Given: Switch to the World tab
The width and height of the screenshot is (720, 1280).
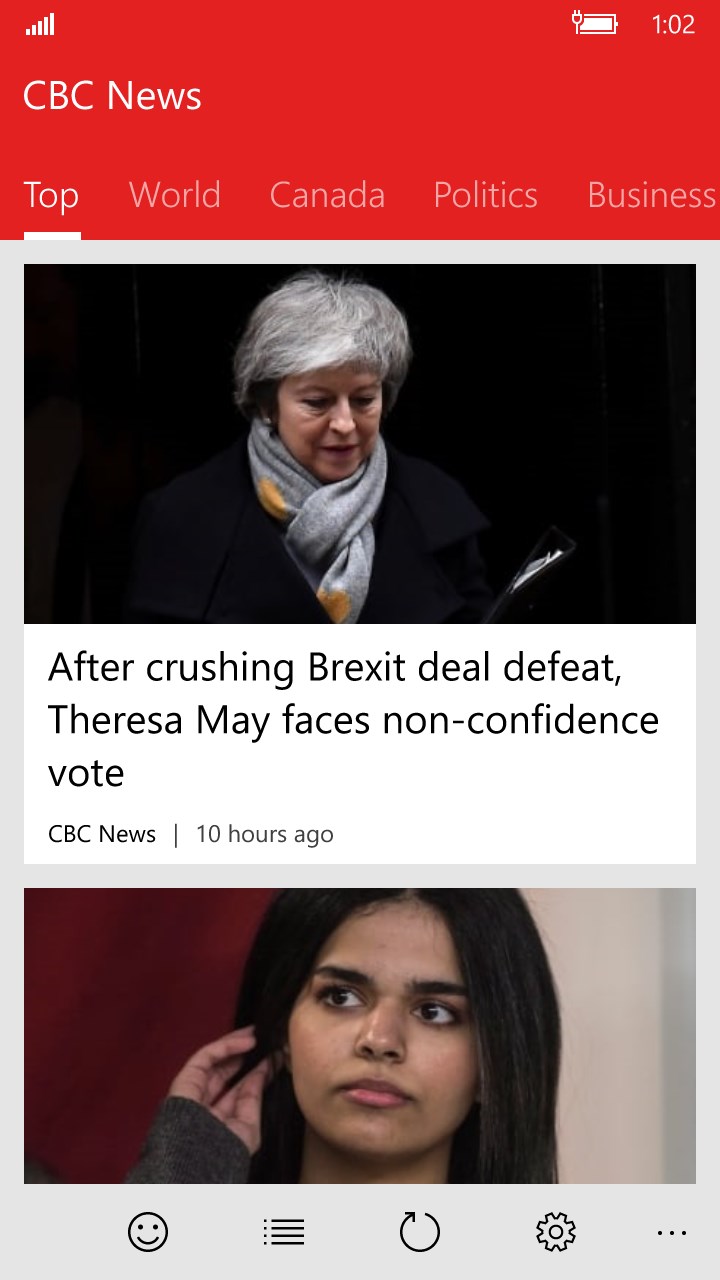Looking at the screenshot, I should [x=175, y=195].
